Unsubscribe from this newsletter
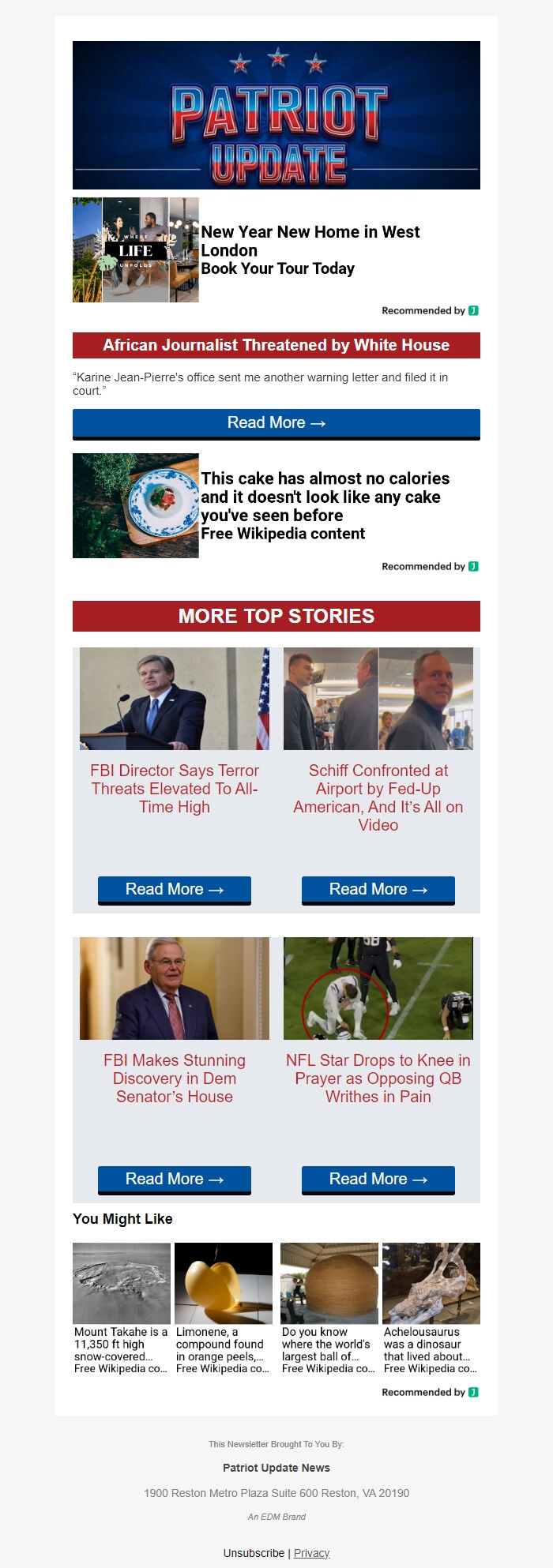This screenshot has height=1568, width=553. (254, 1552)
